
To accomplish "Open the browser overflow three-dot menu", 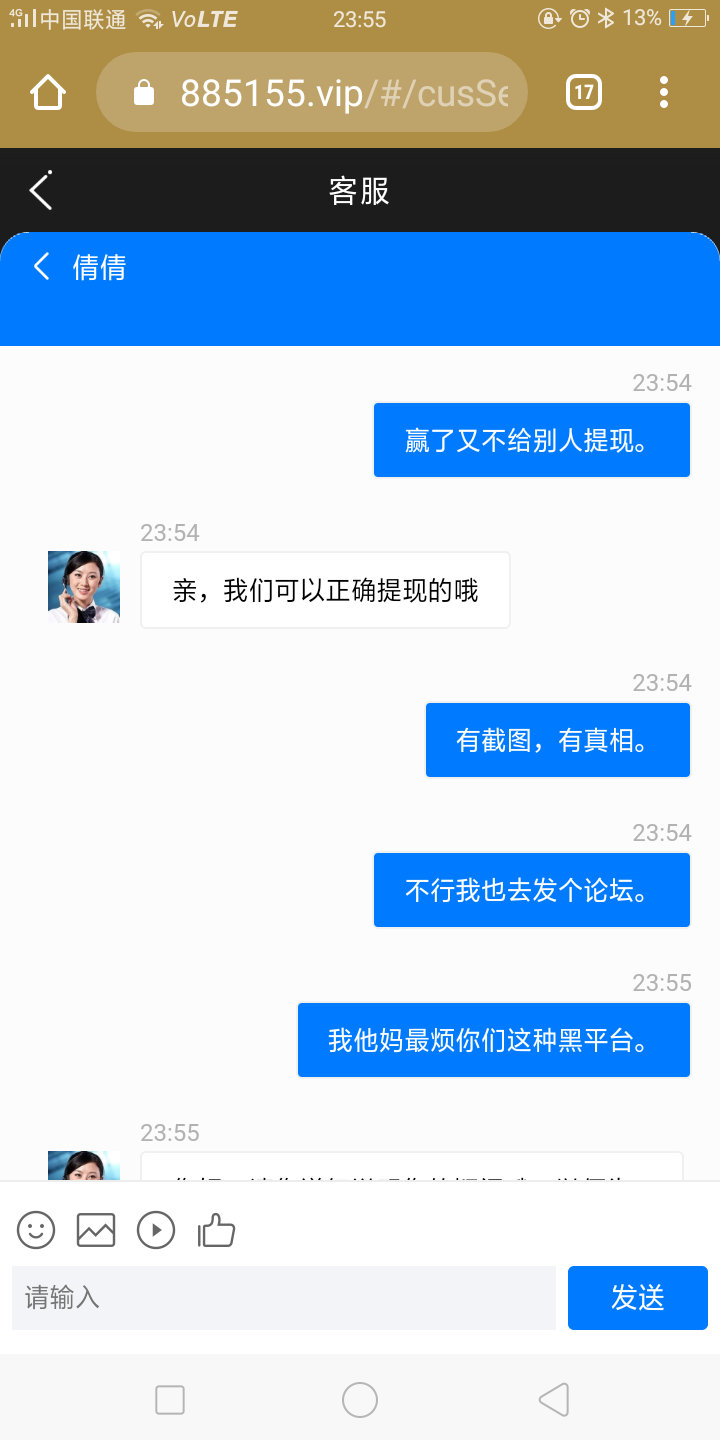I will tap(664, 92).
